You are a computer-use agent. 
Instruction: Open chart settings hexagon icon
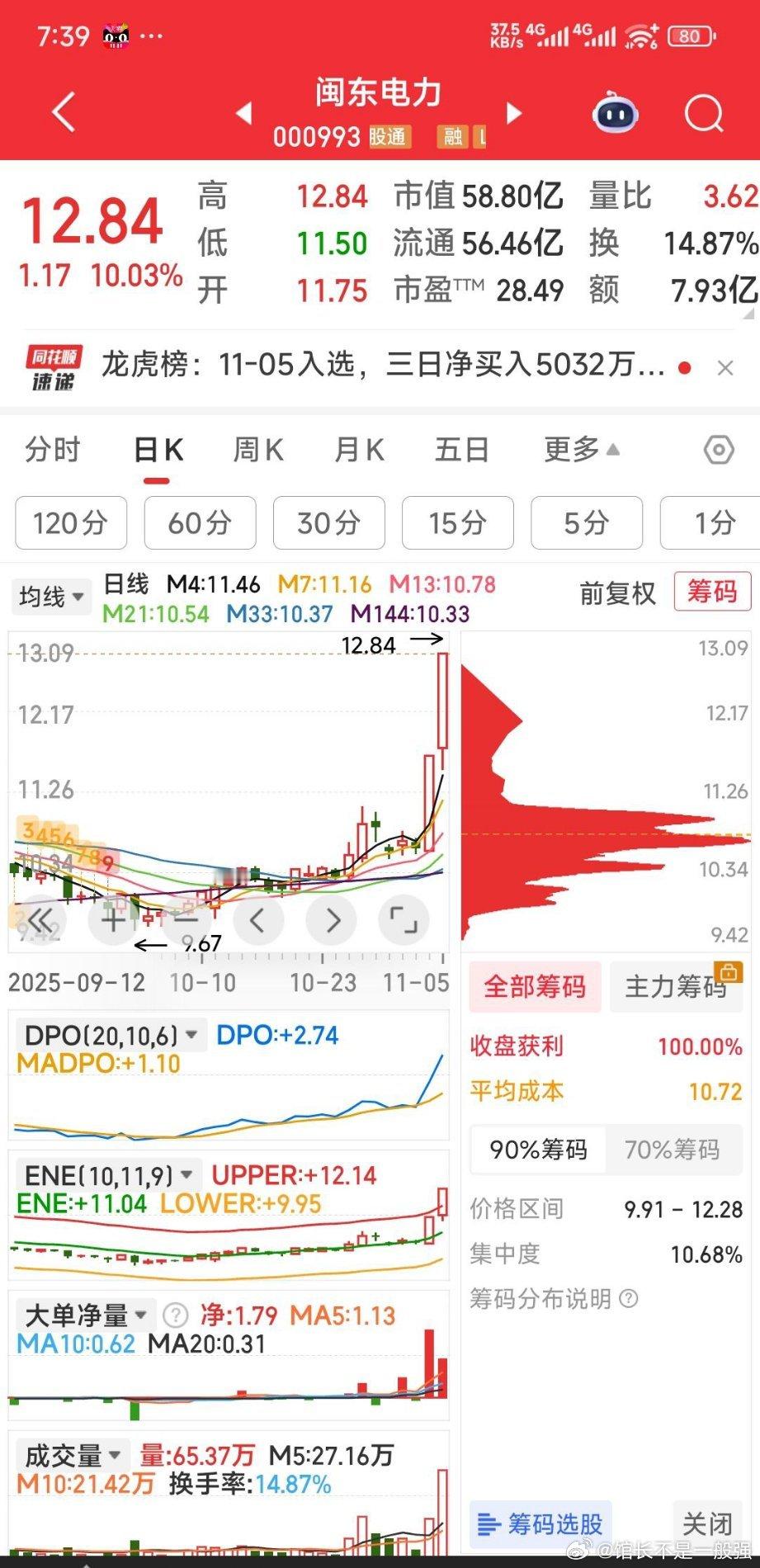(719, 450)
